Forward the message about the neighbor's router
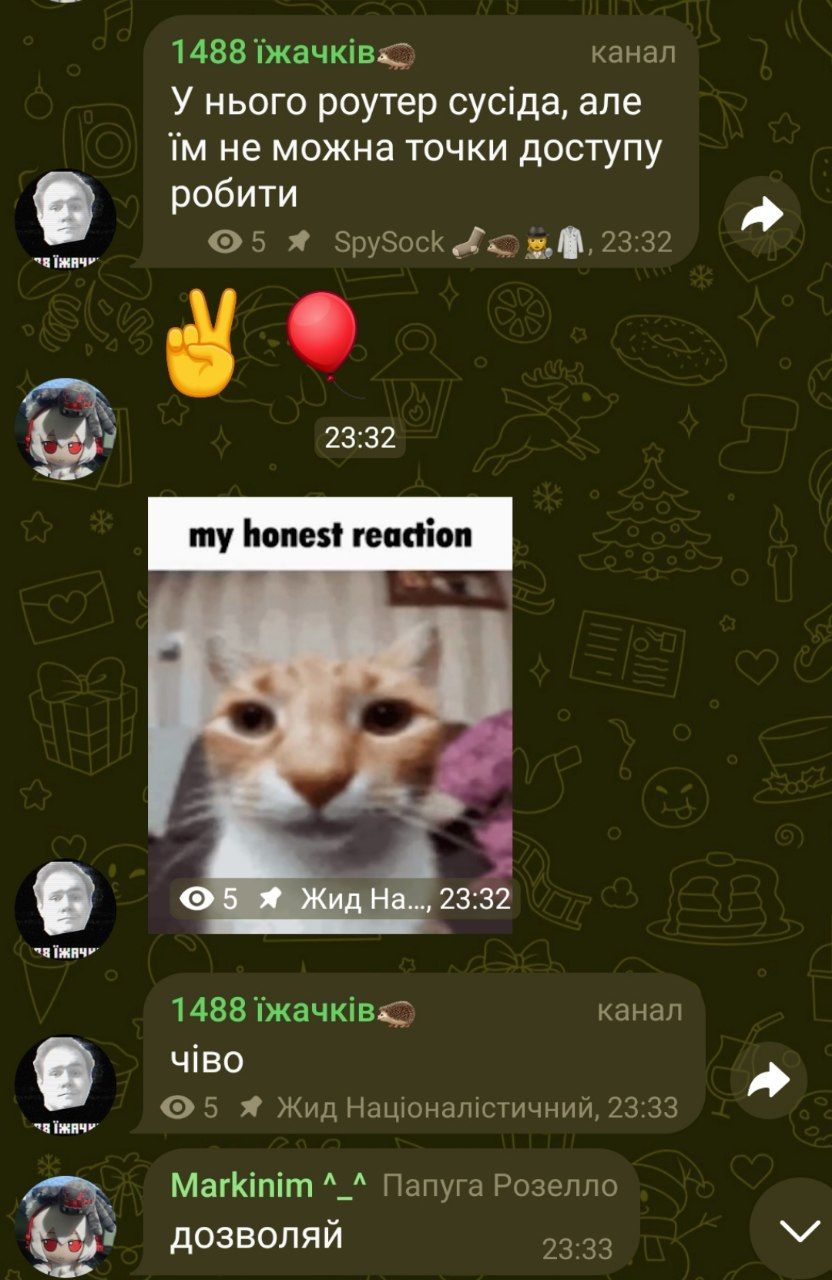This screenshot has width=832, height=1280. (x=762, y=215)
